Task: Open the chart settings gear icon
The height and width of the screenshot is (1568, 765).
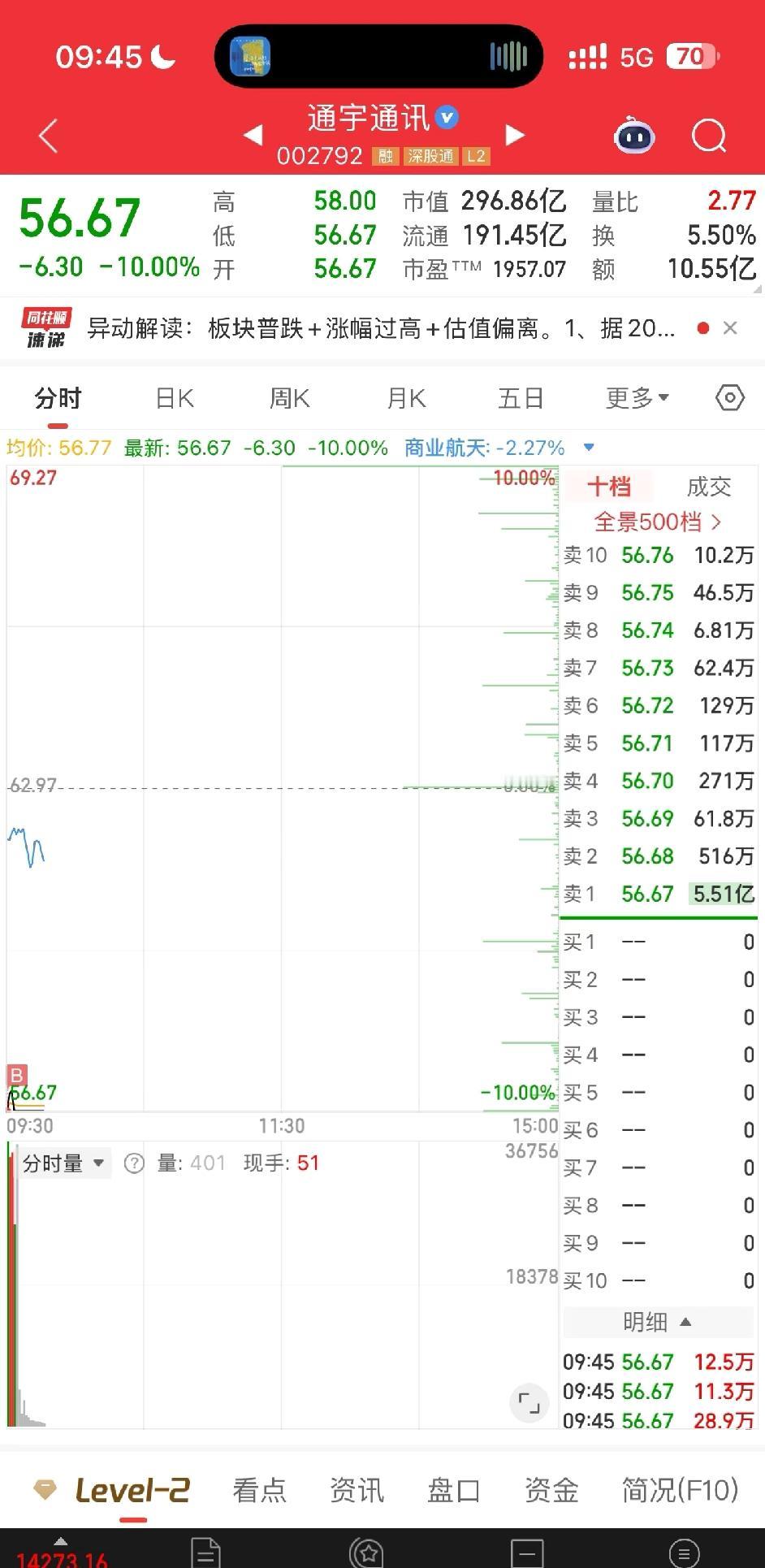Action: coord(728,397)
